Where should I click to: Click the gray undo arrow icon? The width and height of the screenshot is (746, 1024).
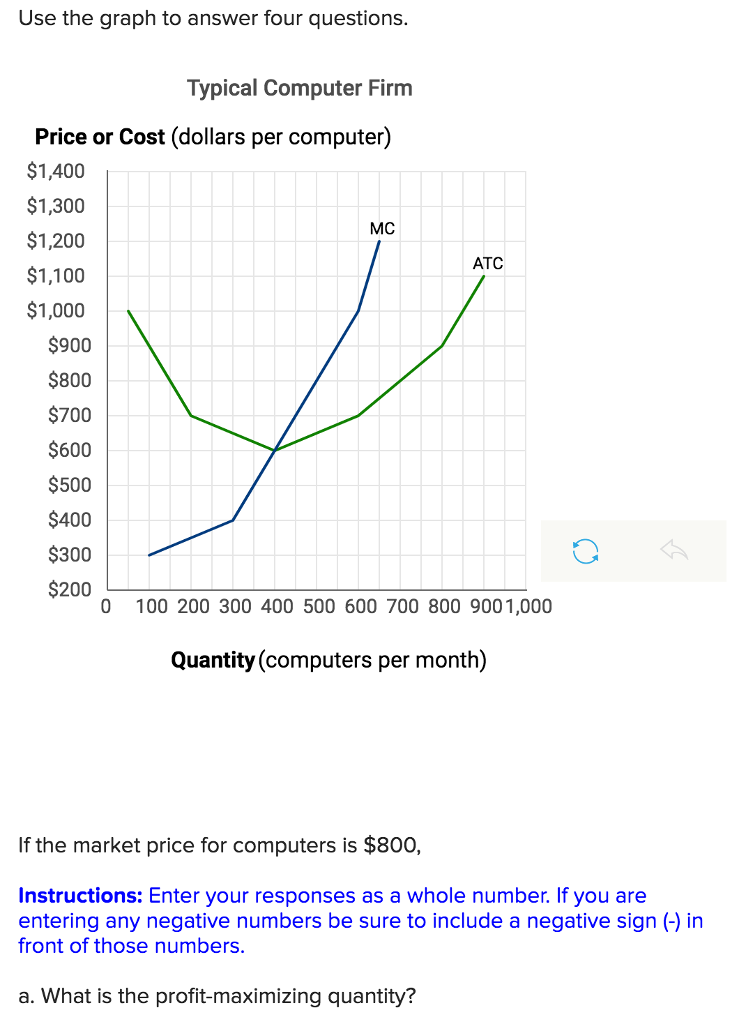point(676,551)
